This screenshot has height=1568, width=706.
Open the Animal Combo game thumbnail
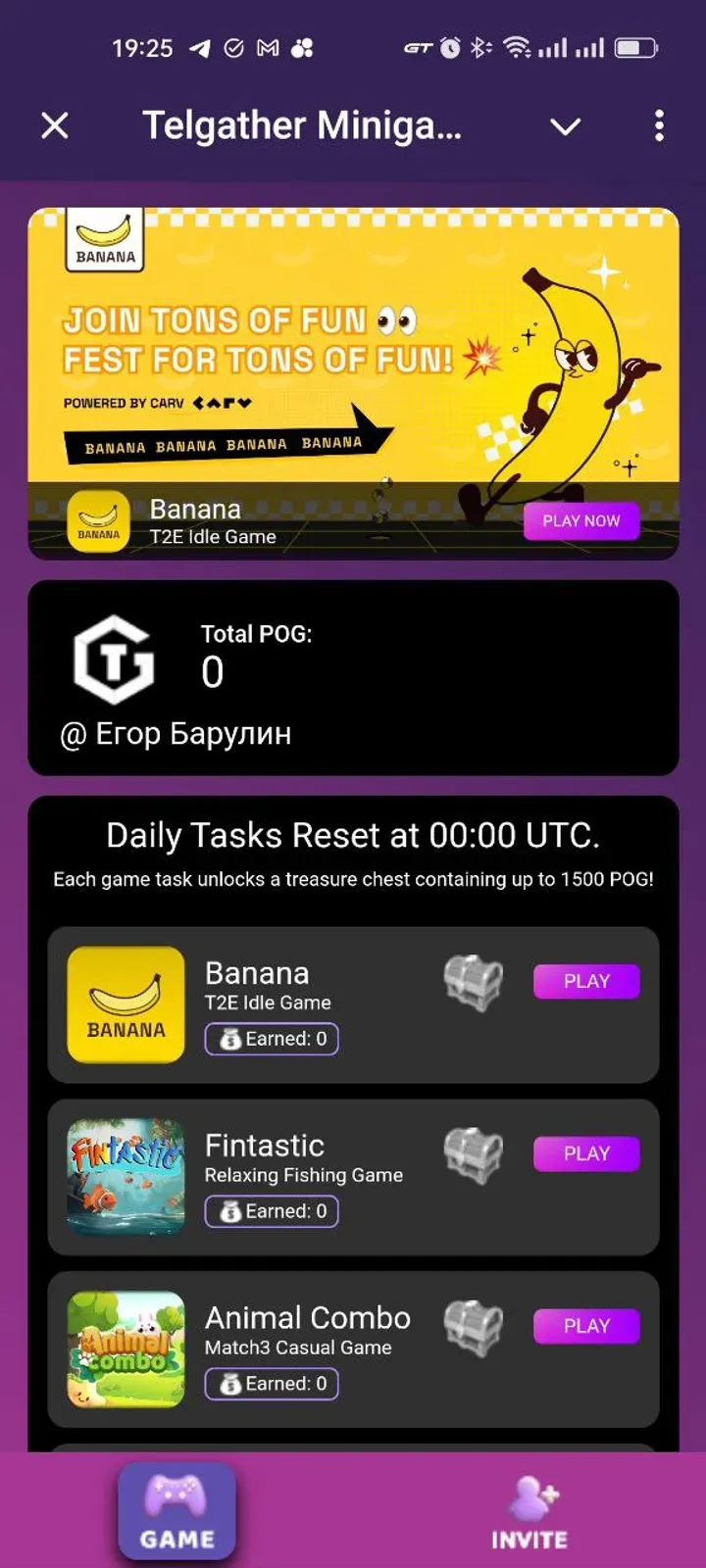click(126, 1349)
